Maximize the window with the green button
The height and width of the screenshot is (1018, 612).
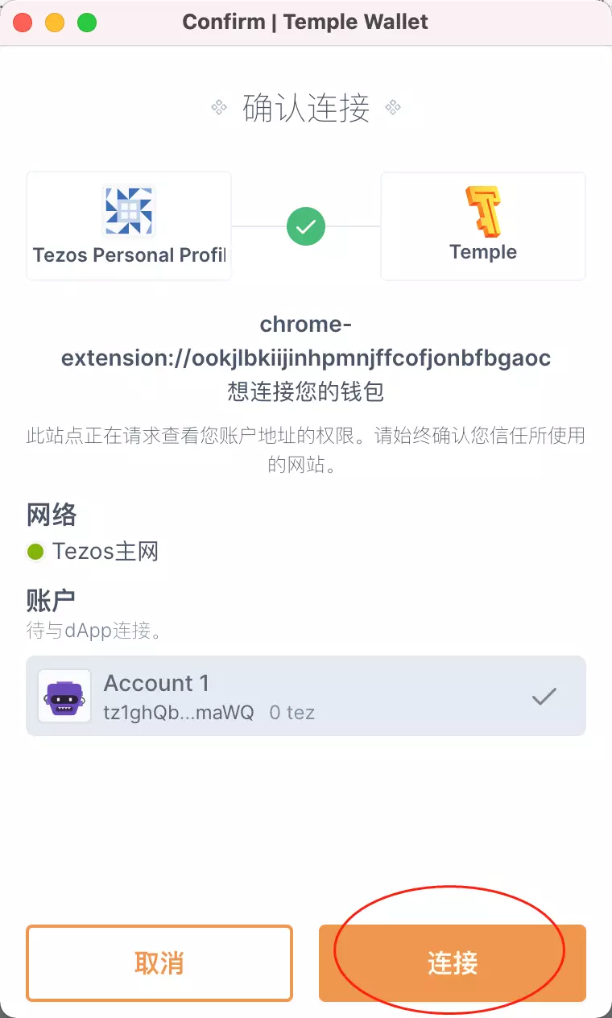87,22
